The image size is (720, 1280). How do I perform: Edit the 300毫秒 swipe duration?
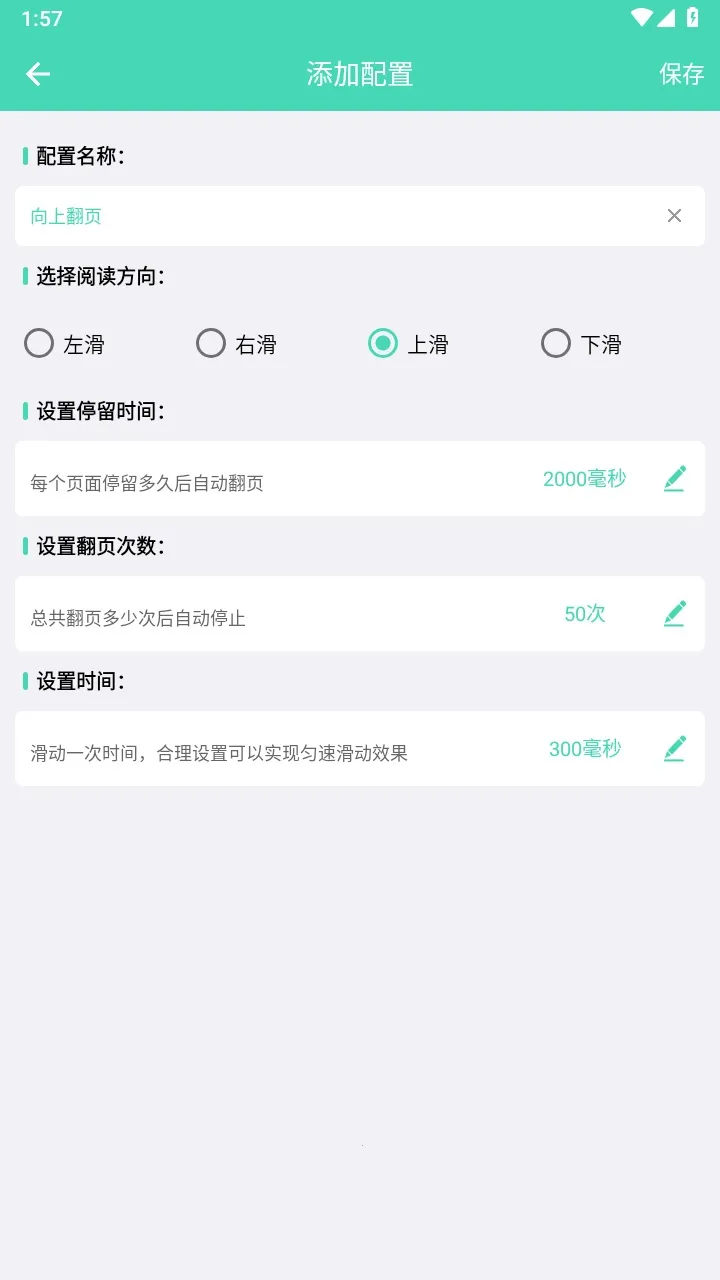click(x=675, y=749)
